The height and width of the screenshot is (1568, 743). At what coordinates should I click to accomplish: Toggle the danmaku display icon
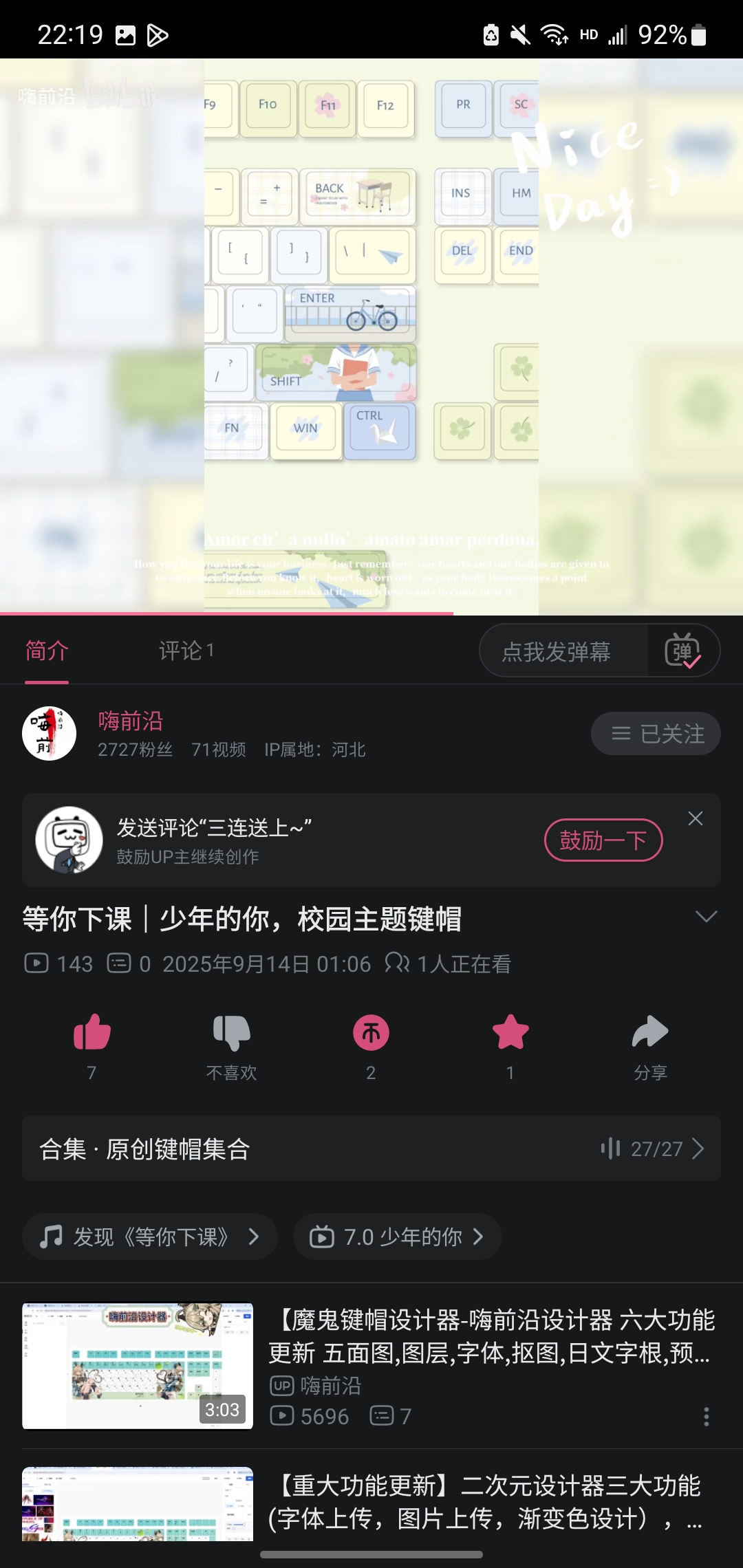click(682, 651)
